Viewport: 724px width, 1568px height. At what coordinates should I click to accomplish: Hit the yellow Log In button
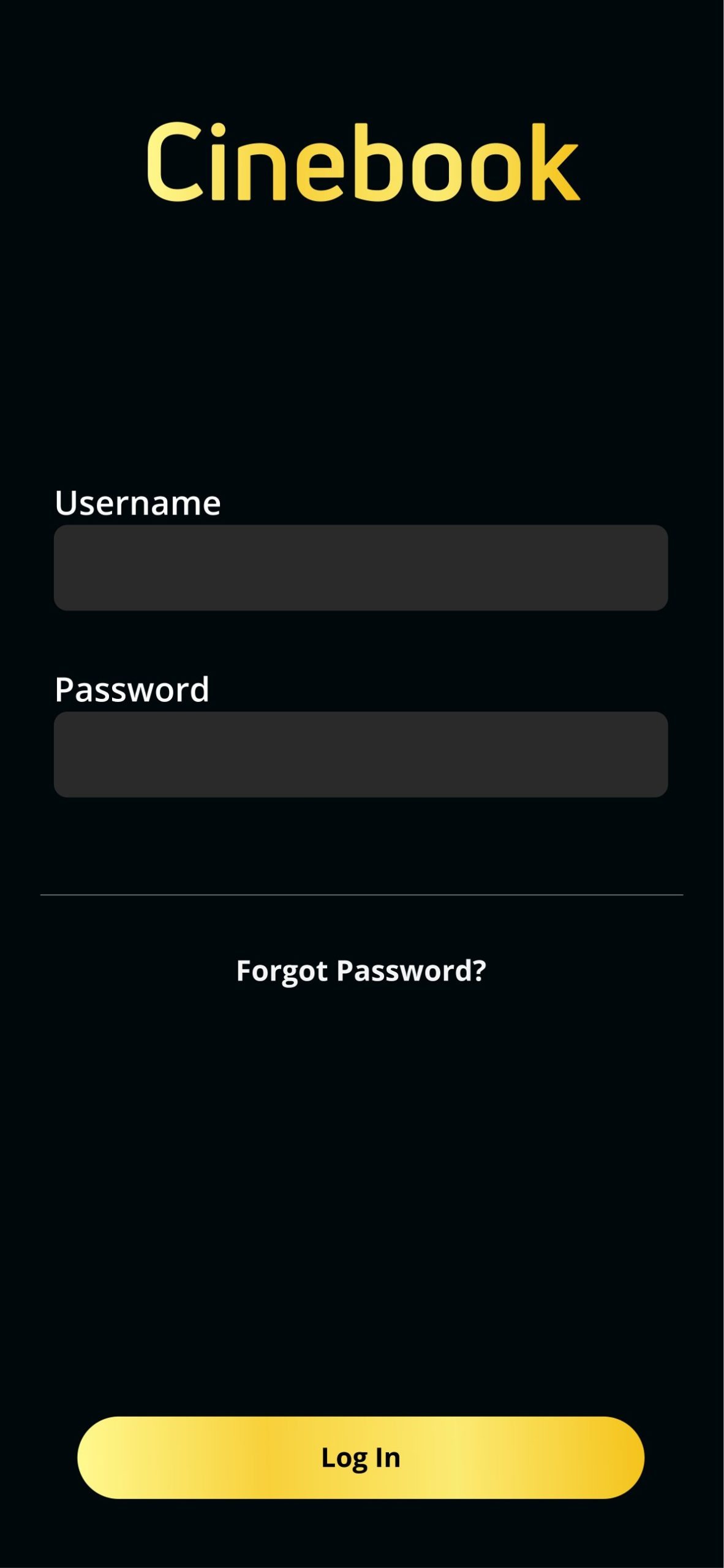[361, 1457]
